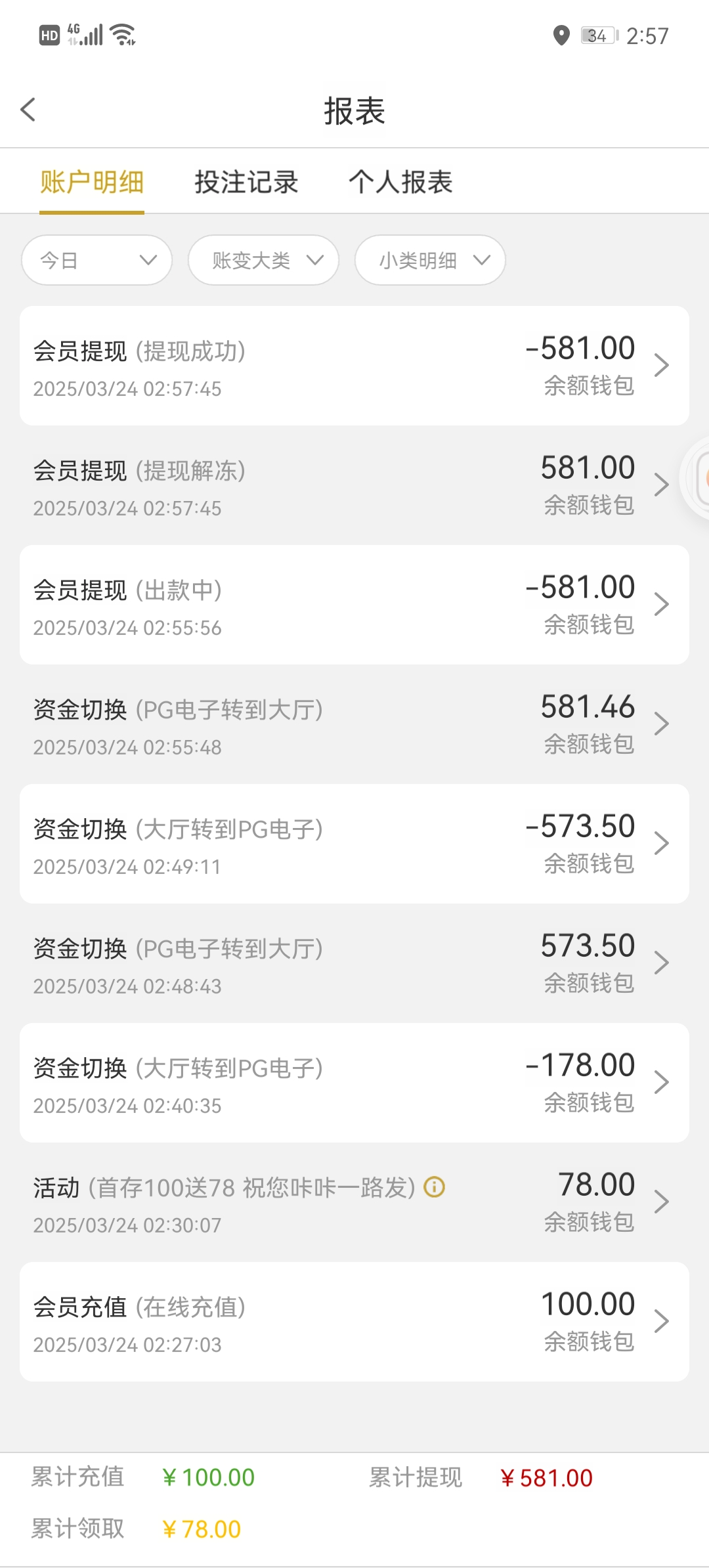
Task: Open the 账变大类 filter dropdown
Action: pyautogui.click(x=263, y=261)
